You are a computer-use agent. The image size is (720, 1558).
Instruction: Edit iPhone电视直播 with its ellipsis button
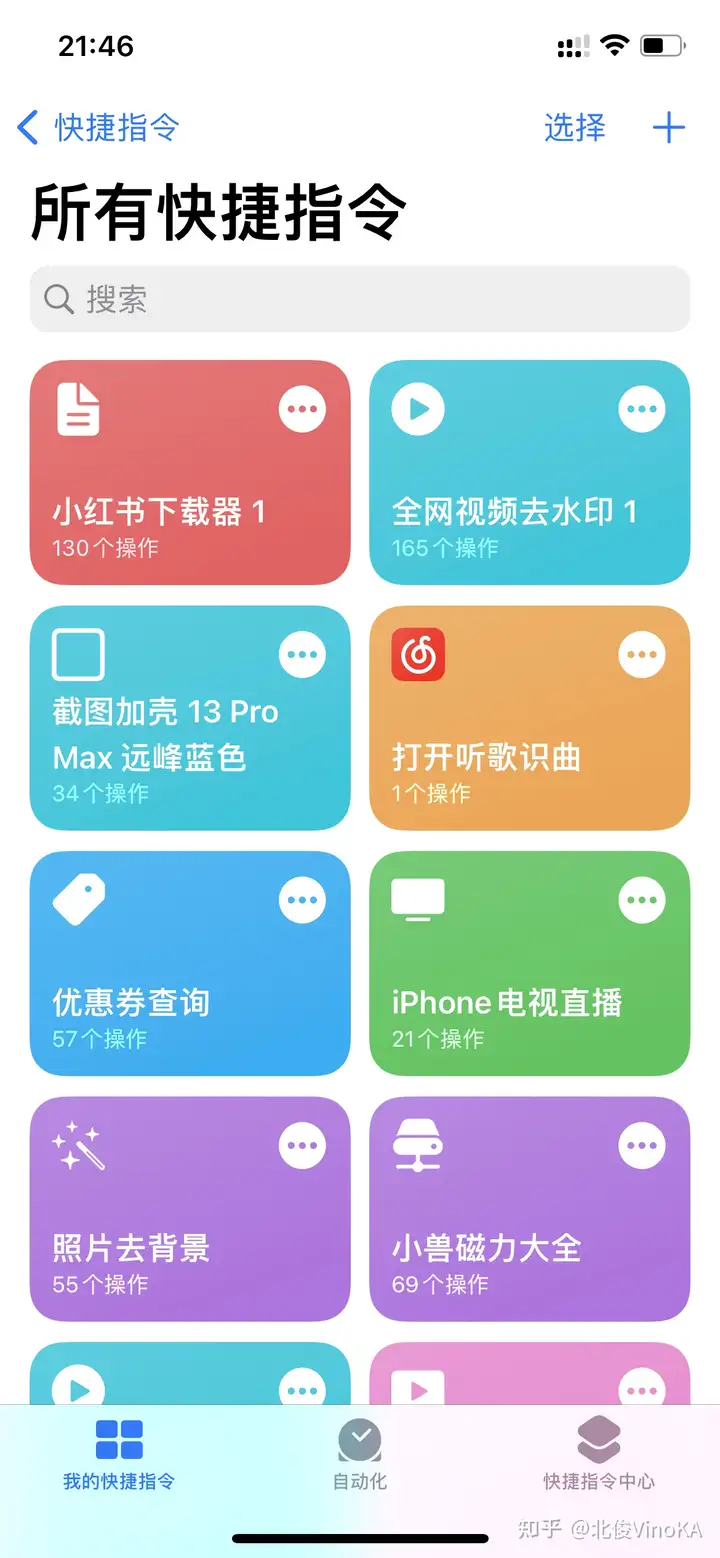click(x=642, y=900)
